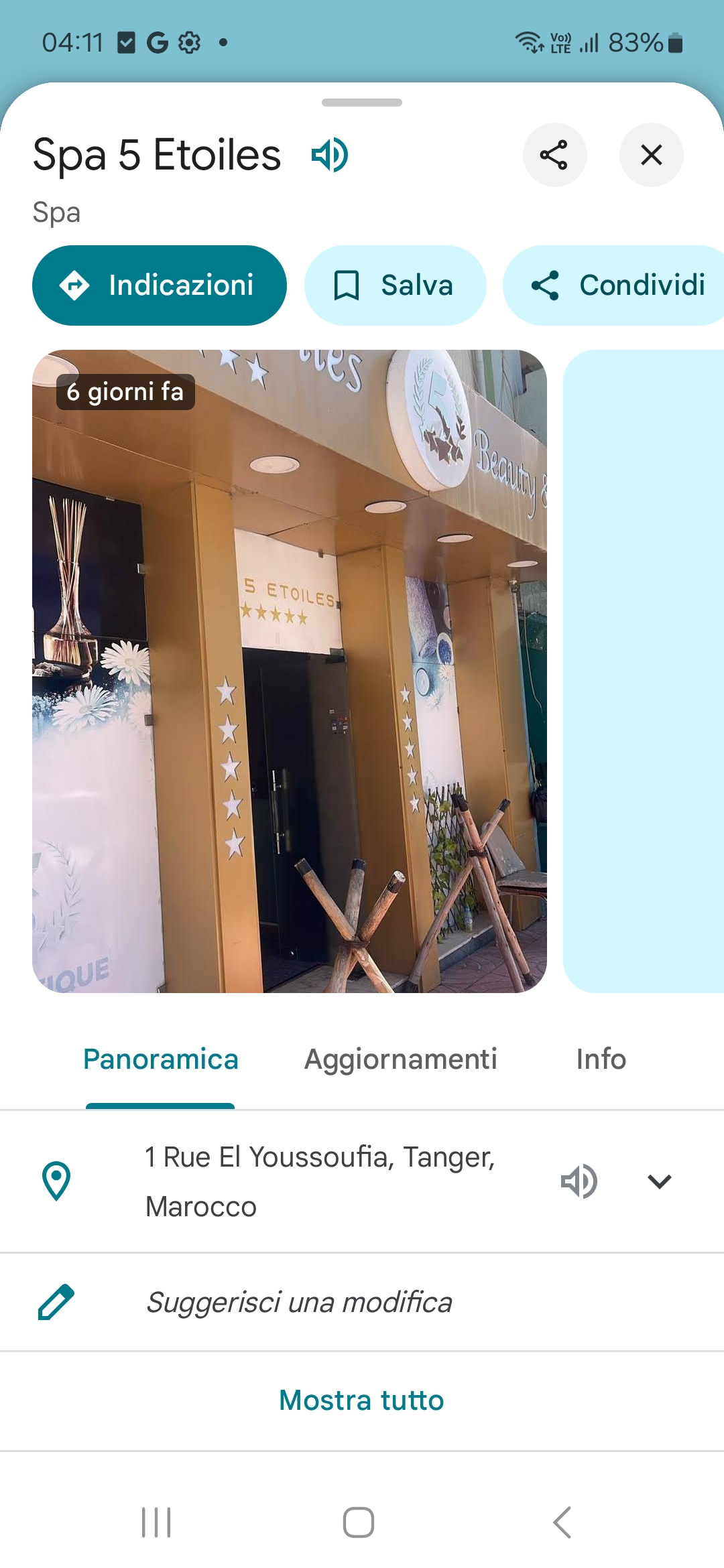
Task: Select the Panoramica tab
Action: point(160,1059)
